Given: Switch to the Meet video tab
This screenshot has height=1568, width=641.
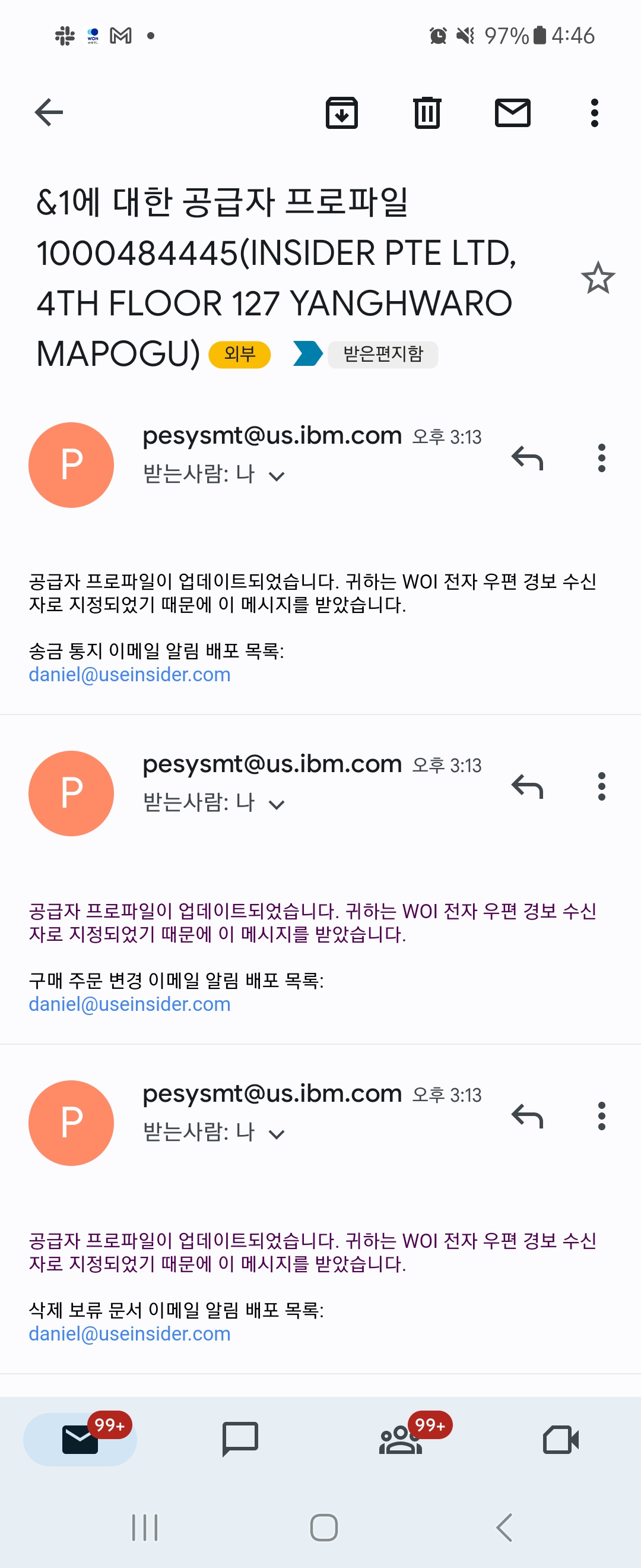Looking at the screenshot, I should click(x=560, y=1439).
